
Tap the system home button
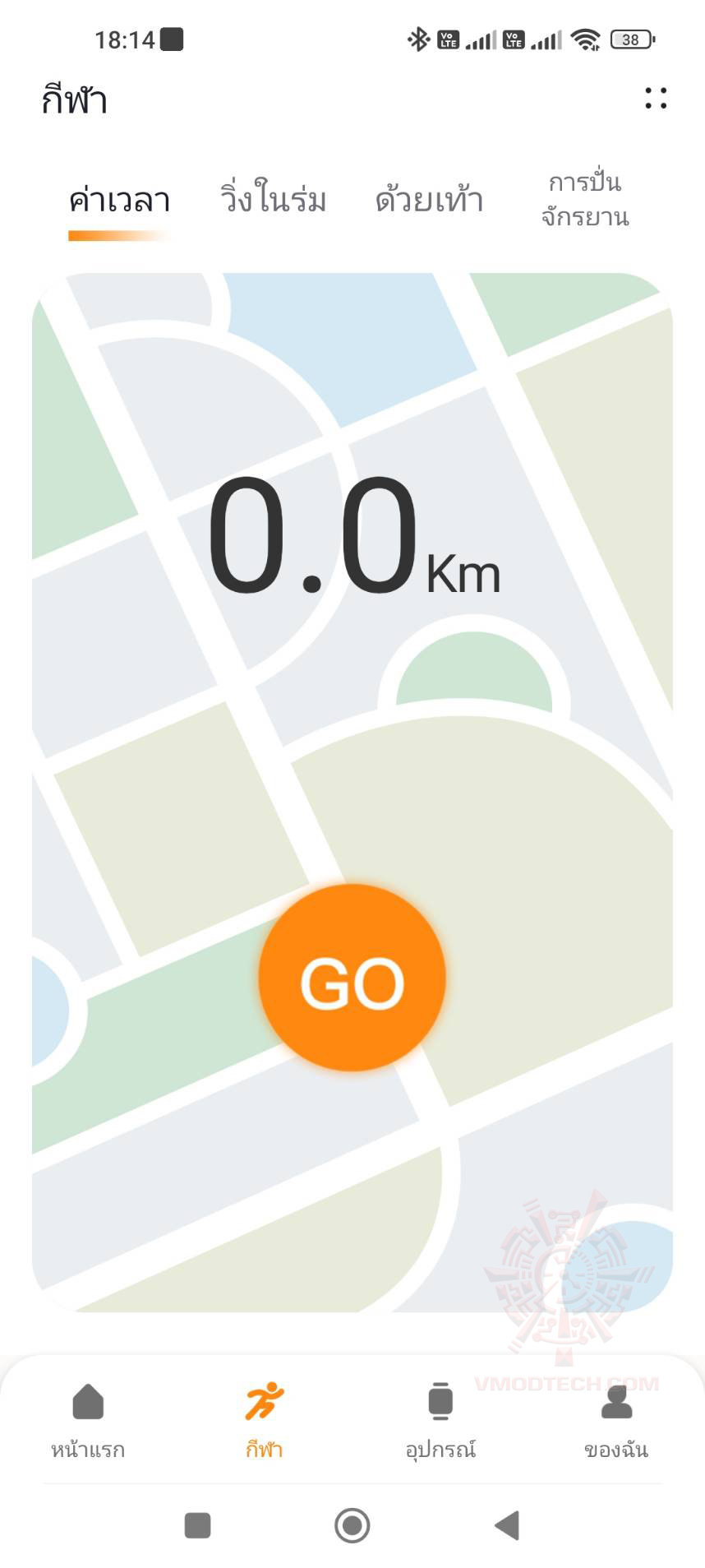point(352,1525)
